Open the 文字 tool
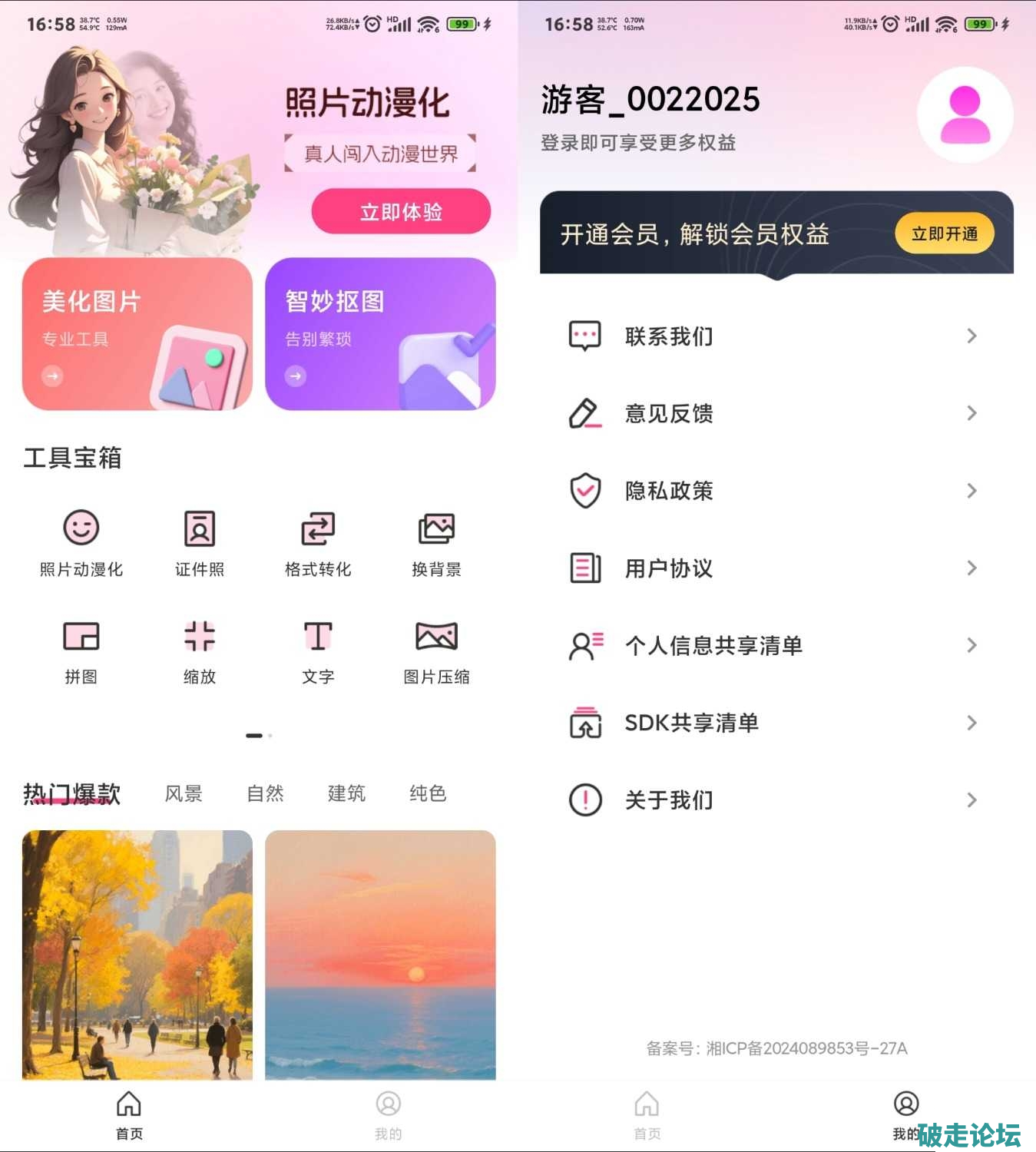The image size is (1036, 1152). [x=318, y=650]
